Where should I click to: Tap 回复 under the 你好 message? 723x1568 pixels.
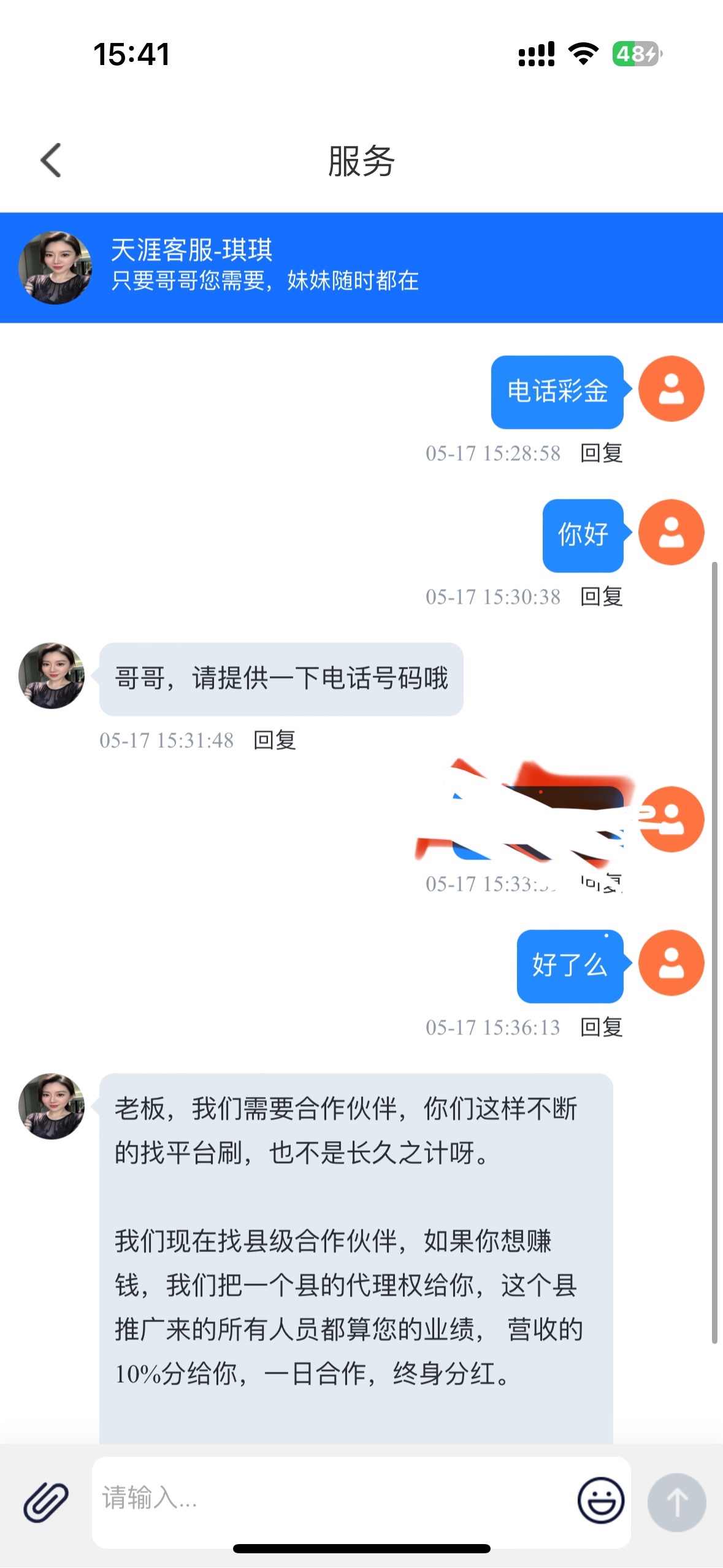pos(602,597)
